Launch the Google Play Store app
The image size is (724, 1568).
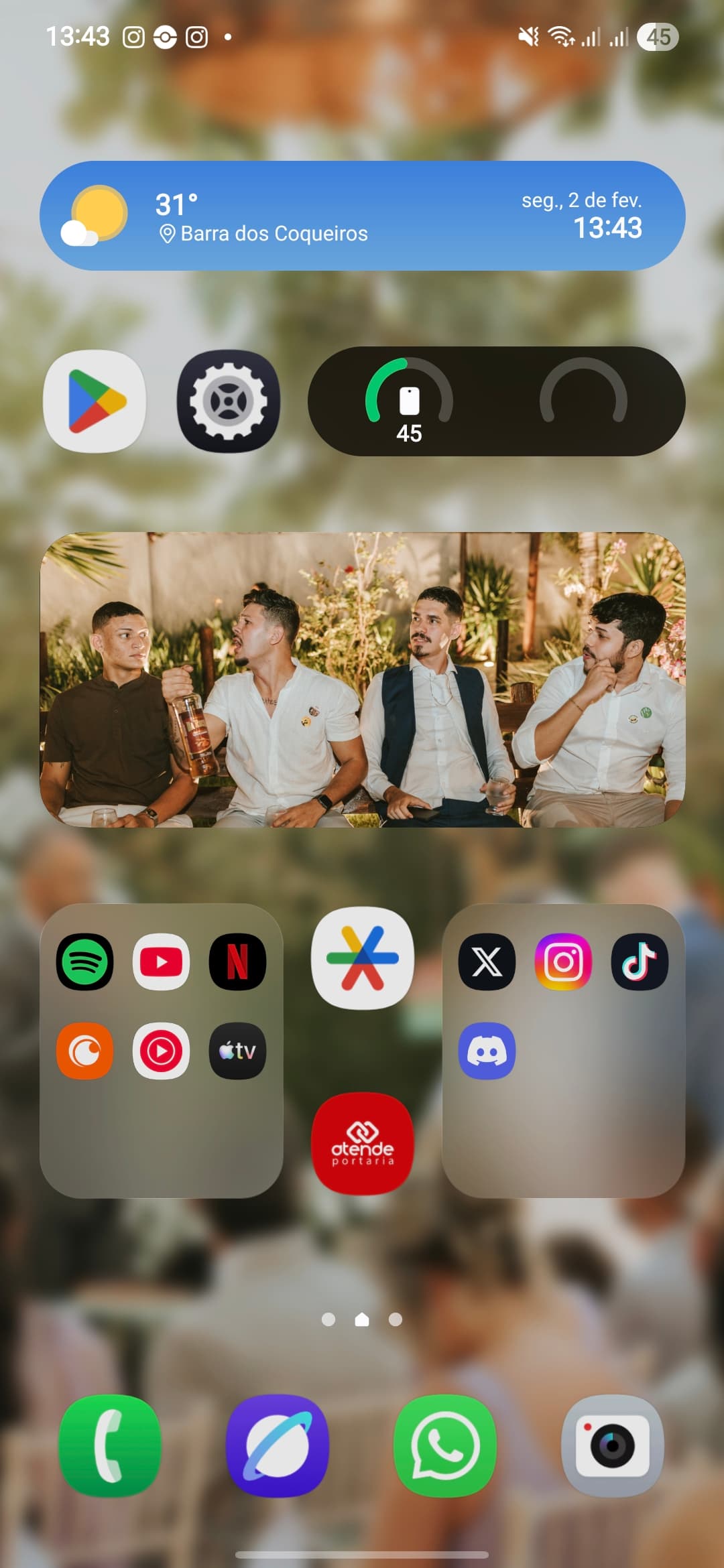click(95, 401)
